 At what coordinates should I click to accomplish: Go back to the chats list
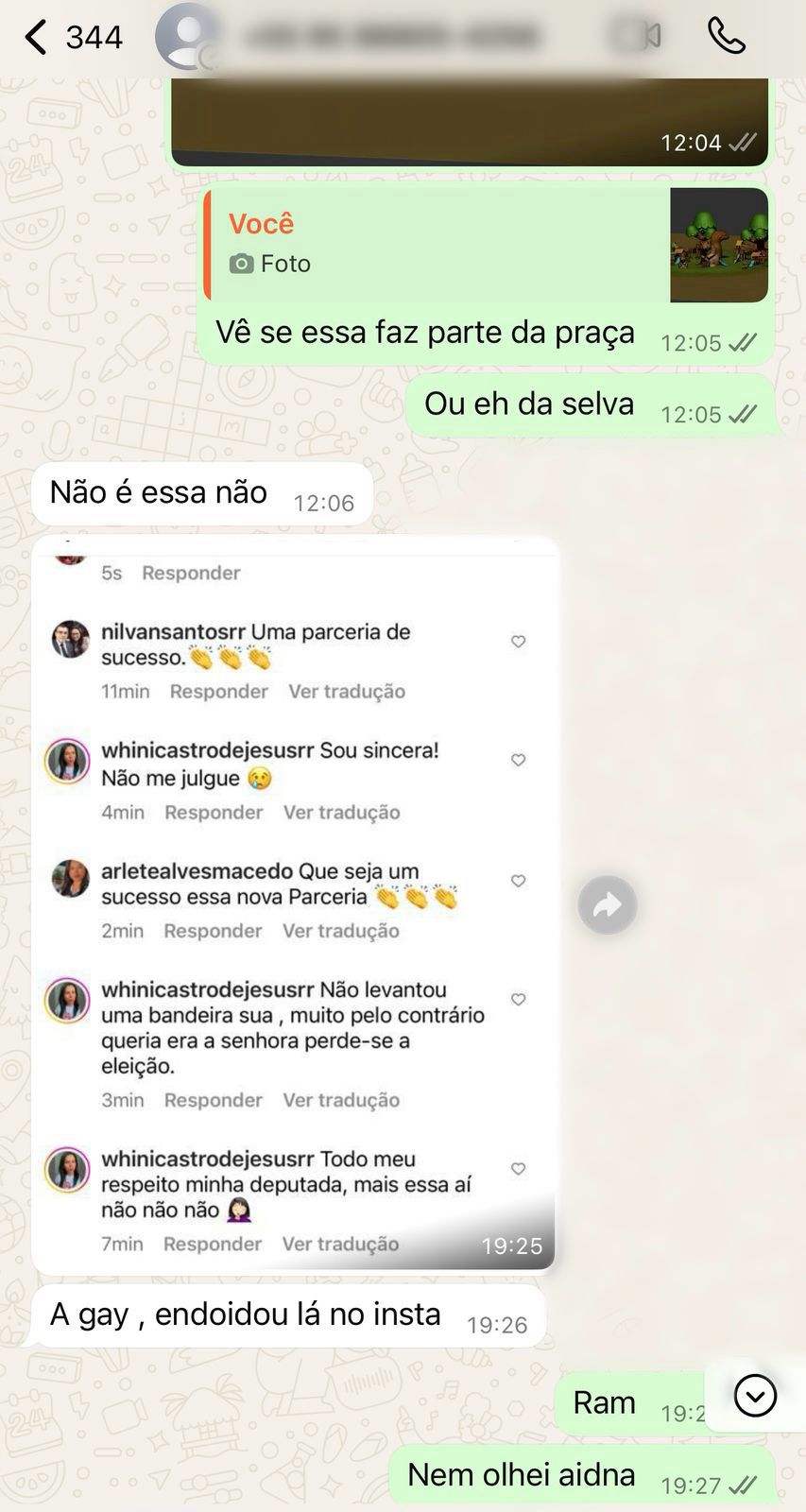[x=36, y=38]
